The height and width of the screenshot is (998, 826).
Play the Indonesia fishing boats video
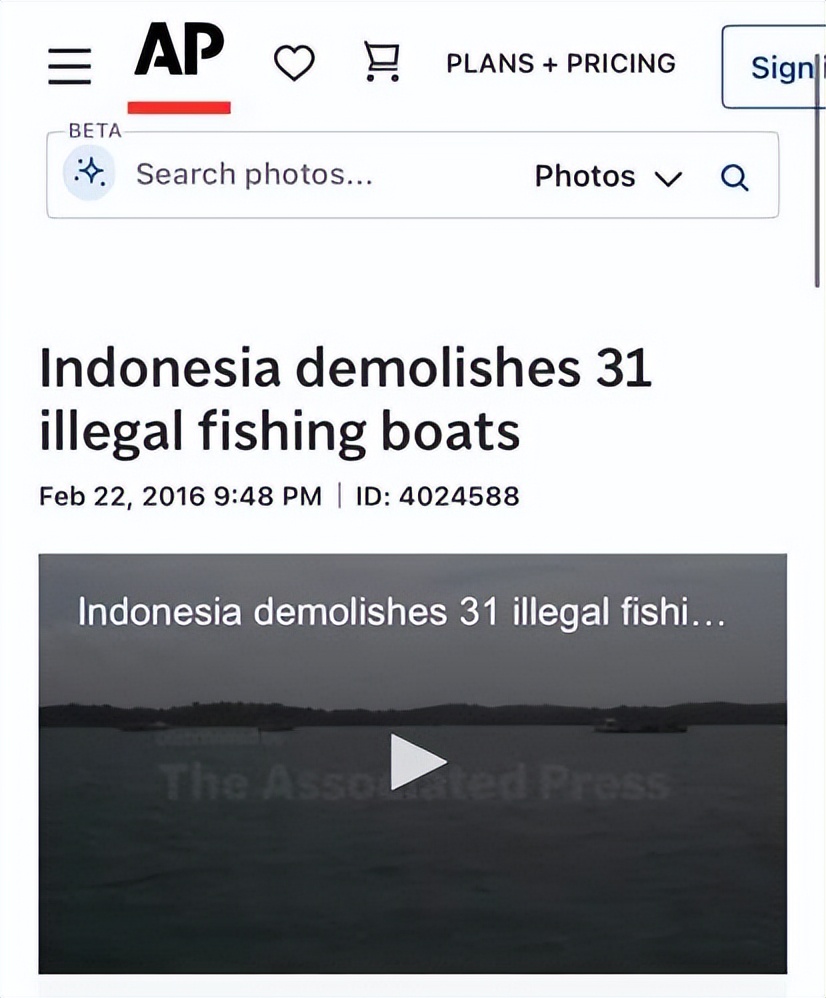tap(416, 762)
